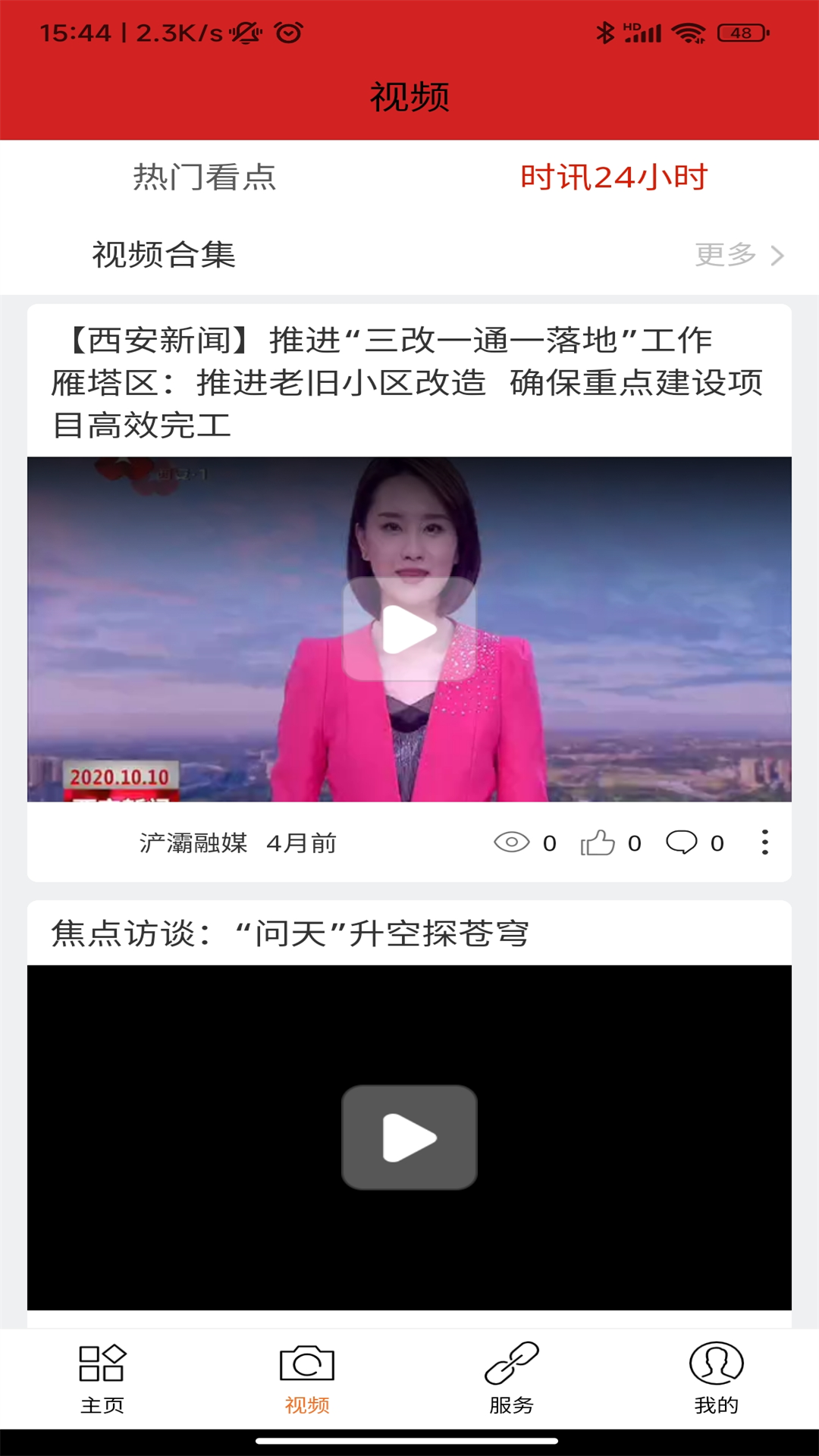Viewport: 819px width, 1456px height.
Task: Play the 西安新闻 anchor video
Action: tap(409, 629)
